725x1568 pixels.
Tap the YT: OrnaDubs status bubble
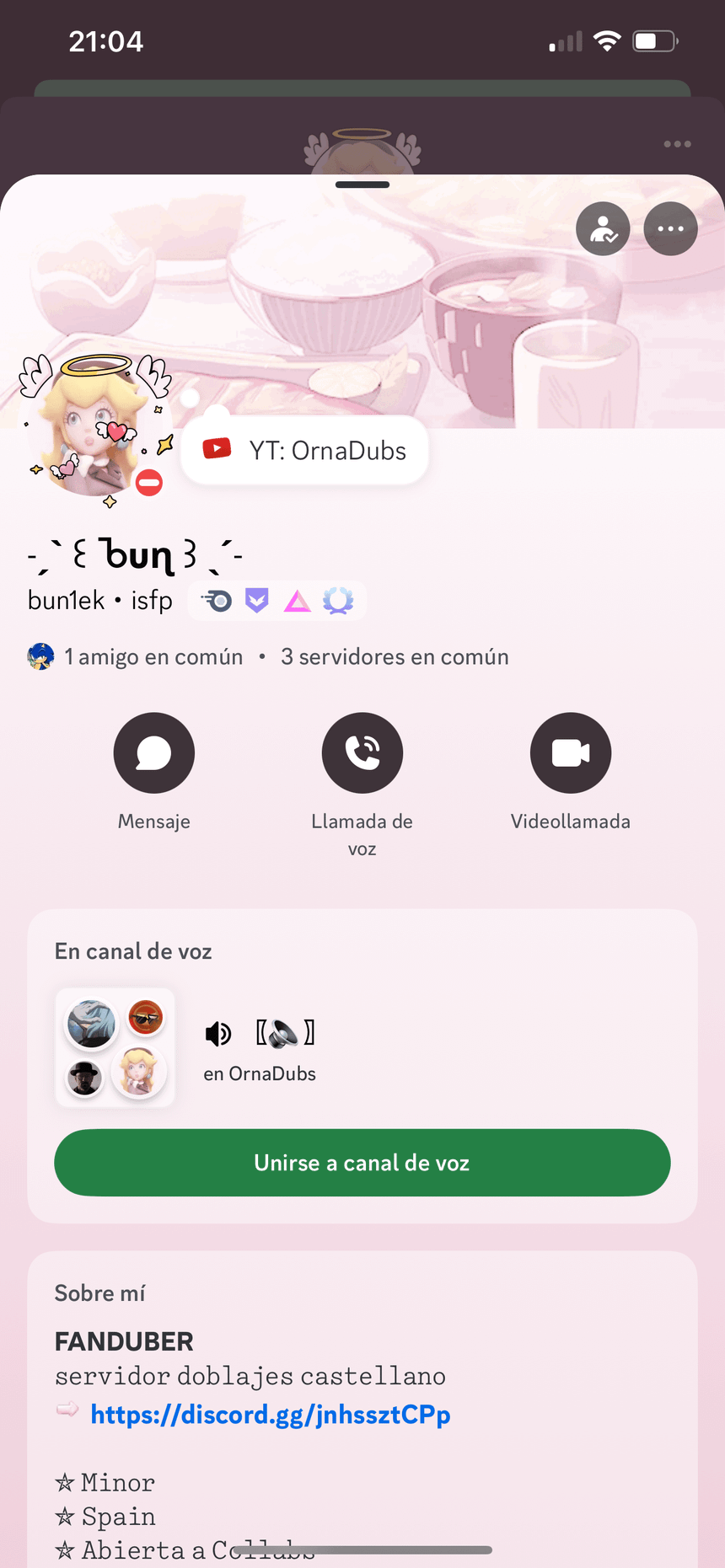pyautogui.click(x=305, y=451)
